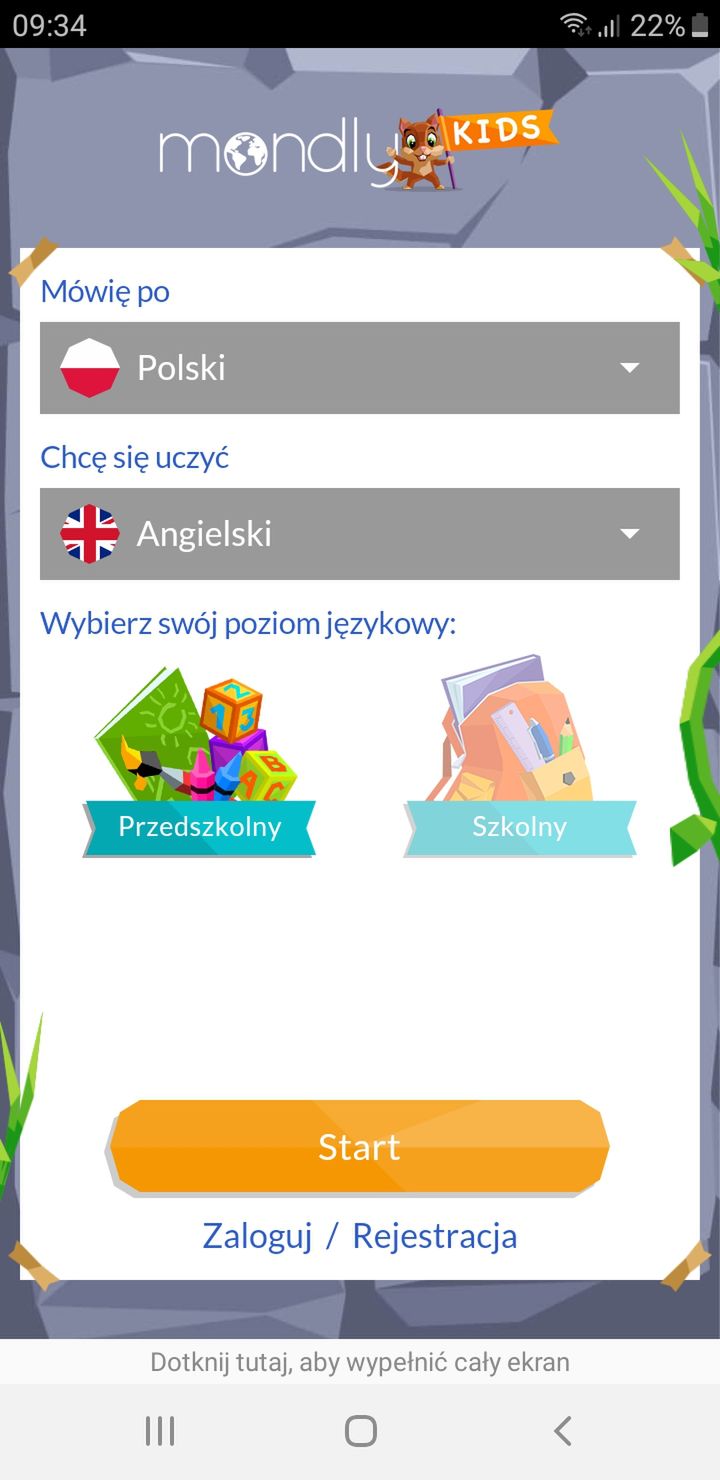
Task: Tap the fill-screen banner "Dotknij tutaj"
Action: (x=360, y=1362)
